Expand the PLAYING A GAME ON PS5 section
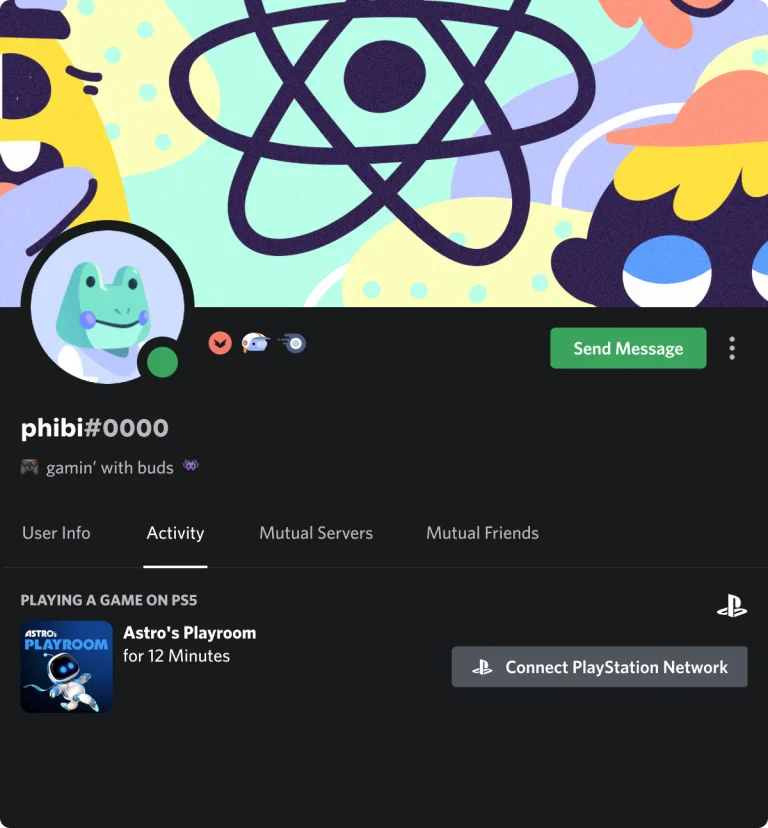This screenshot has width=768, height=828. [108, 600]
